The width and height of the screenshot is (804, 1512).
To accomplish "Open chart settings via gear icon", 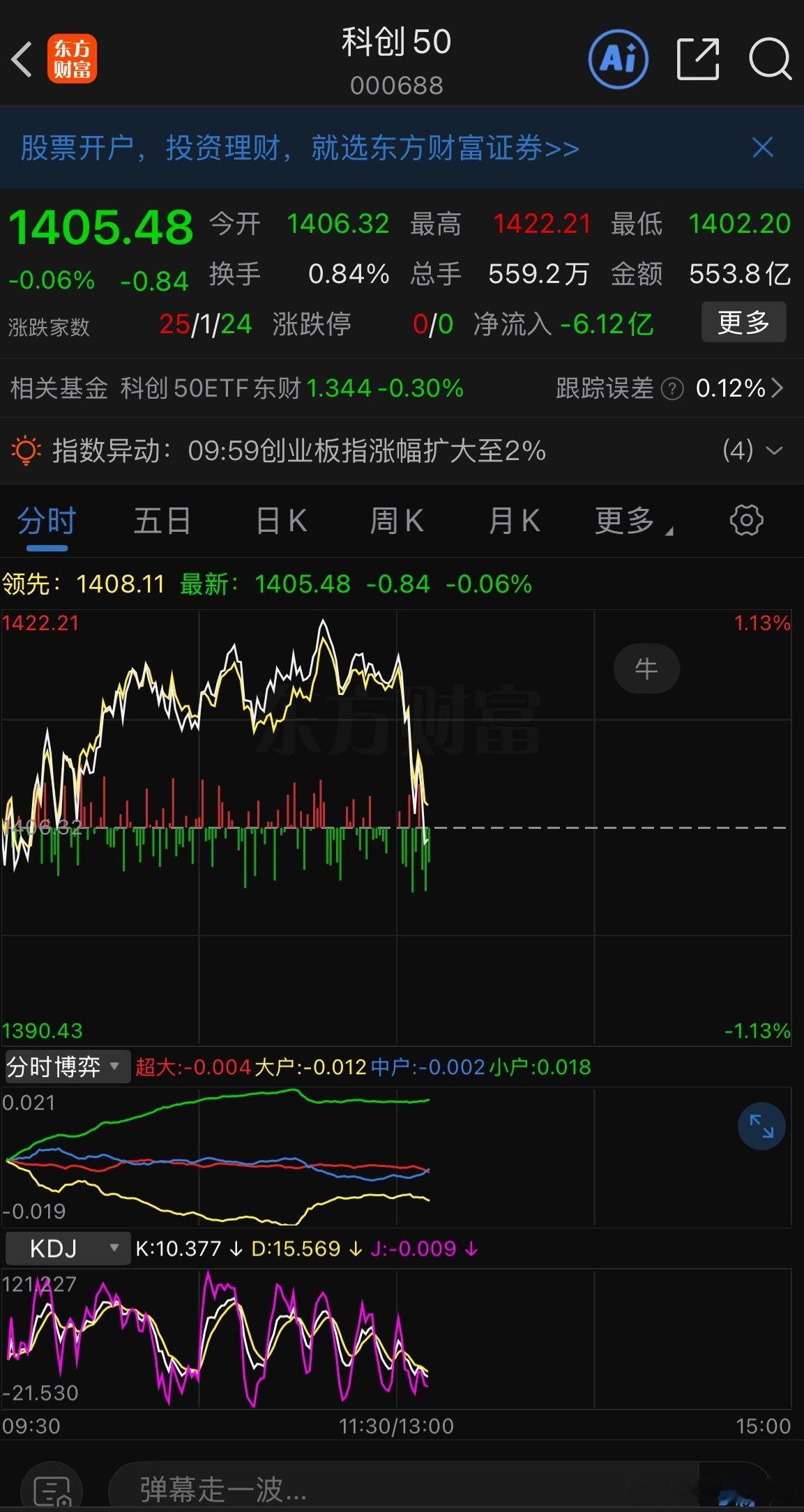I will tap(745, 519).
